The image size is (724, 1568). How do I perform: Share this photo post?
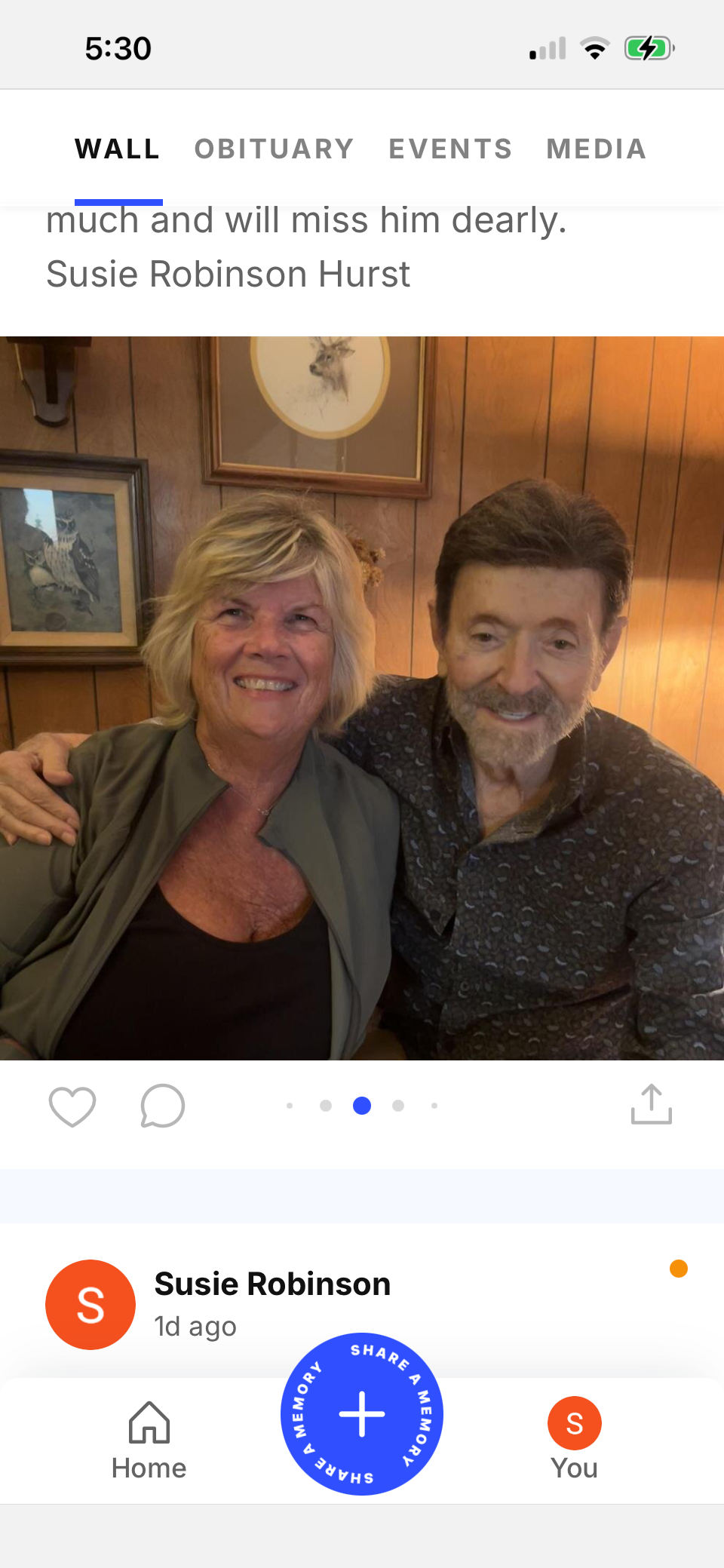click(x=651, y=1105)
